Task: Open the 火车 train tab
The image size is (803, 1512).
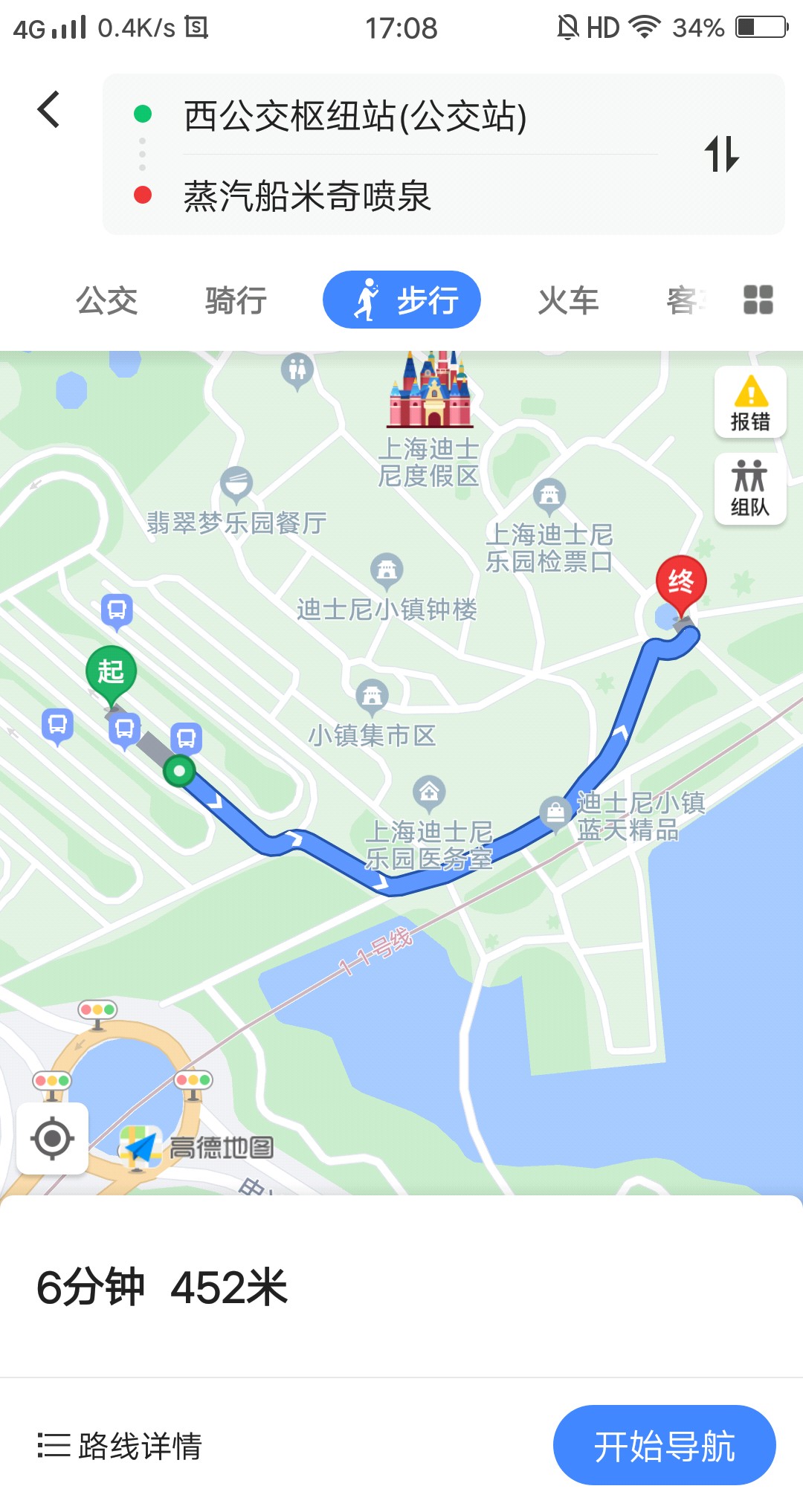Action: (568, 299)
